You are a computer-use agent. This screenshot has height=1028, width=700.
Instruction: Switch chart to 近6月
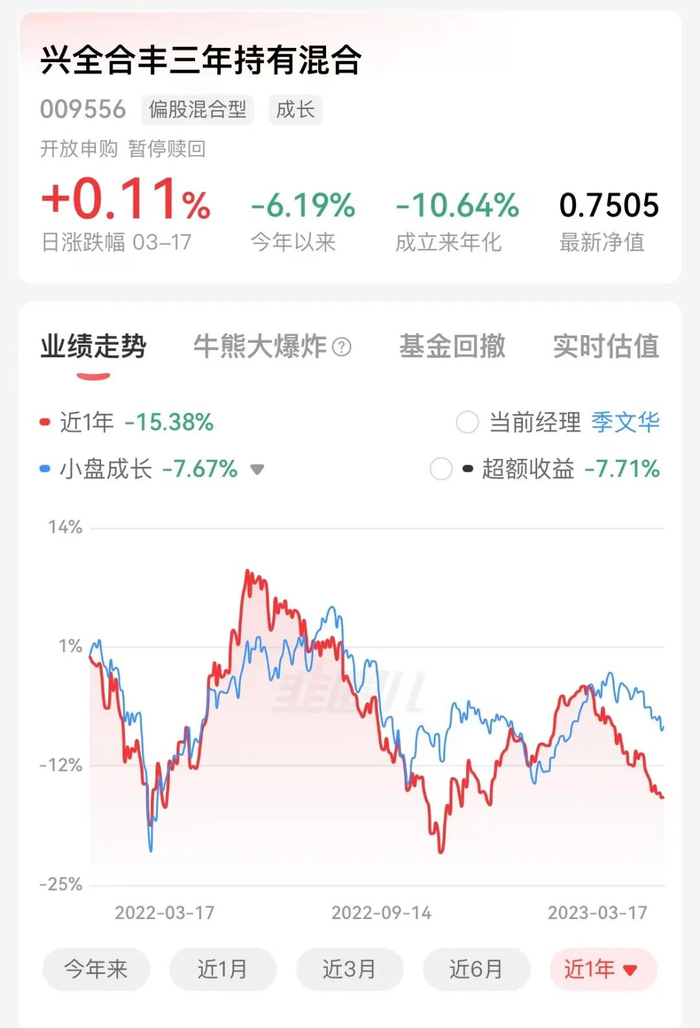tap(476, 969)
